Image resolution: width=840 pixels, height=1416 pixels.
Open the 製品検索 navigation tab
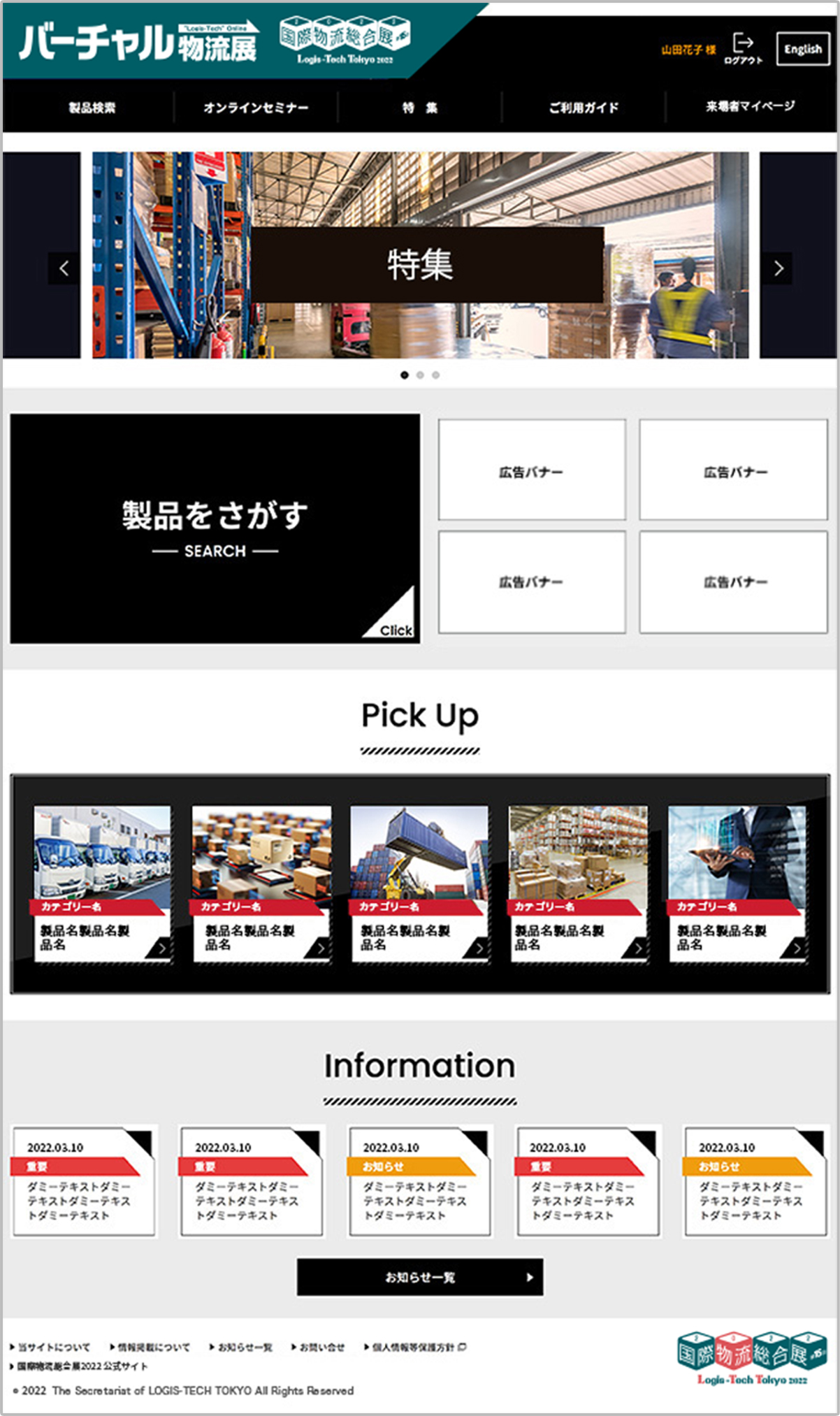click(x=92, y=108)
